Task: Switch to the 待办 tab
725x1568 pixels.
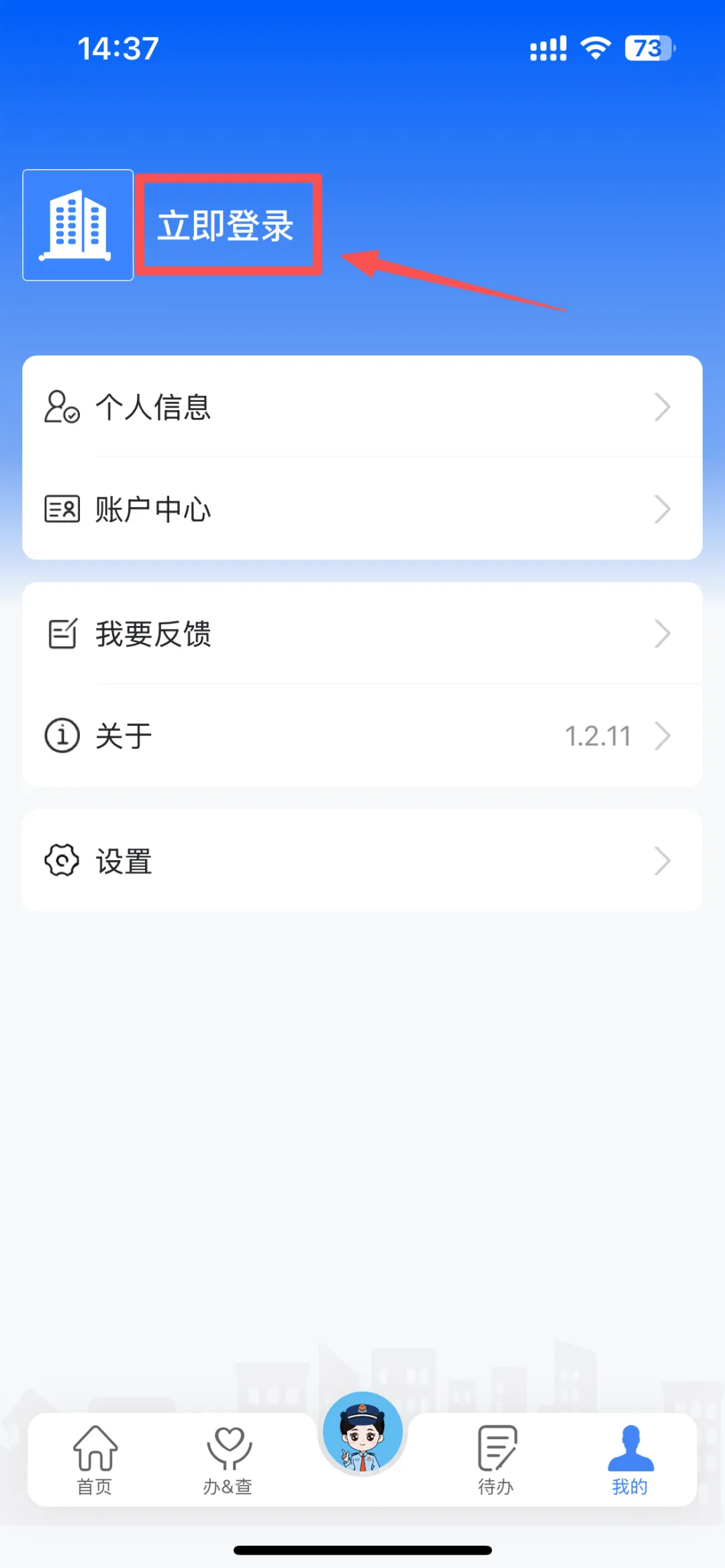Action: click(496, 1461)
